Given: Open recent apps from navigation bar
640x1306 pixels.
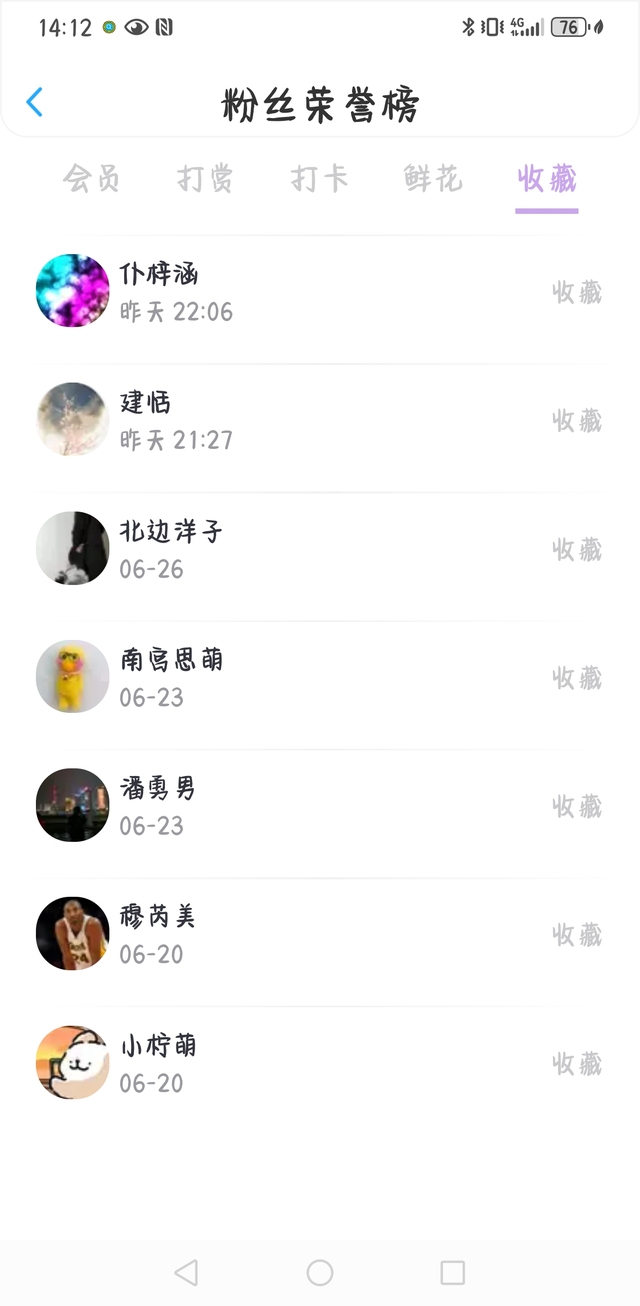Looking at the screenshot, I should (453, 1272).
